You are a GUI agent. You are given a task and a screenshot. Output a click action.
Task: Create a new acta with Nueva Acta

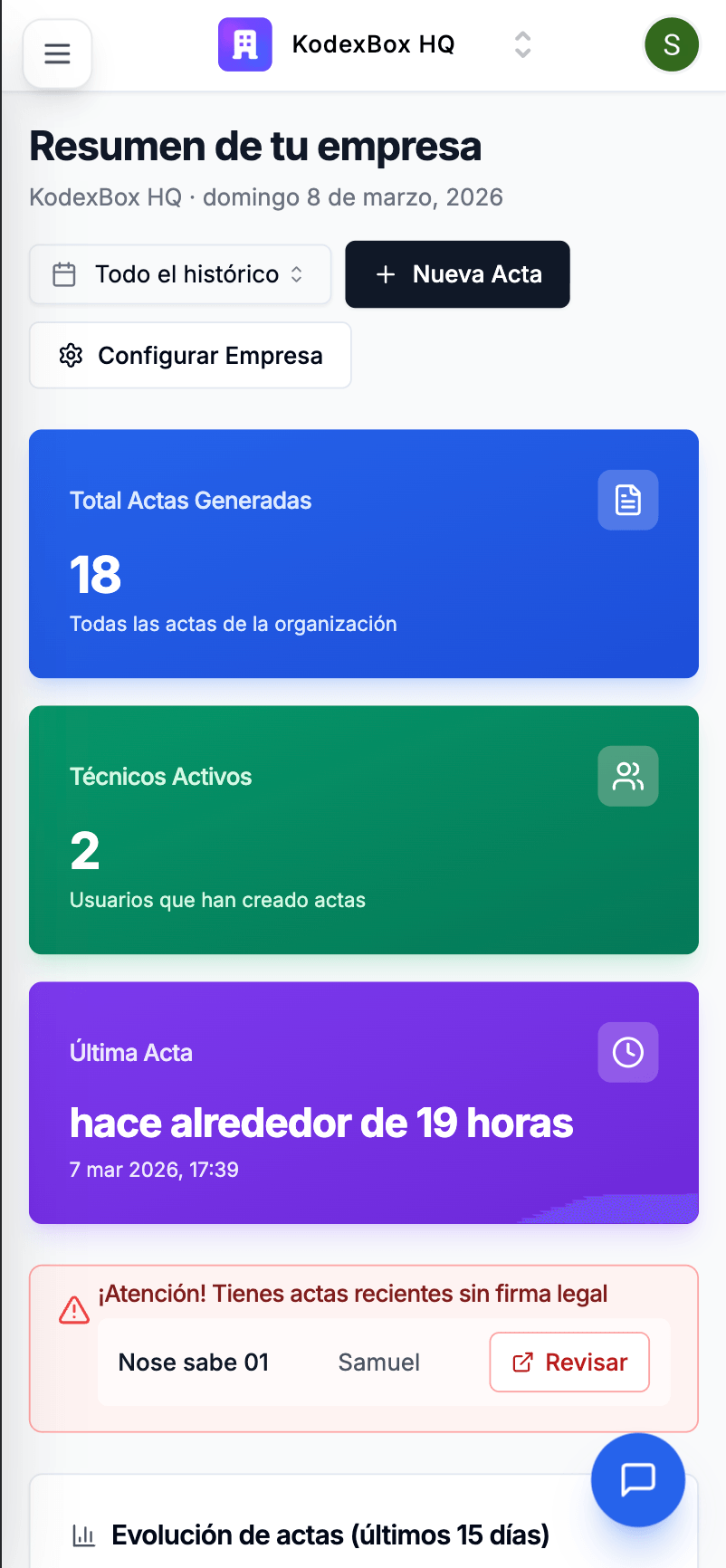point(457,273)
